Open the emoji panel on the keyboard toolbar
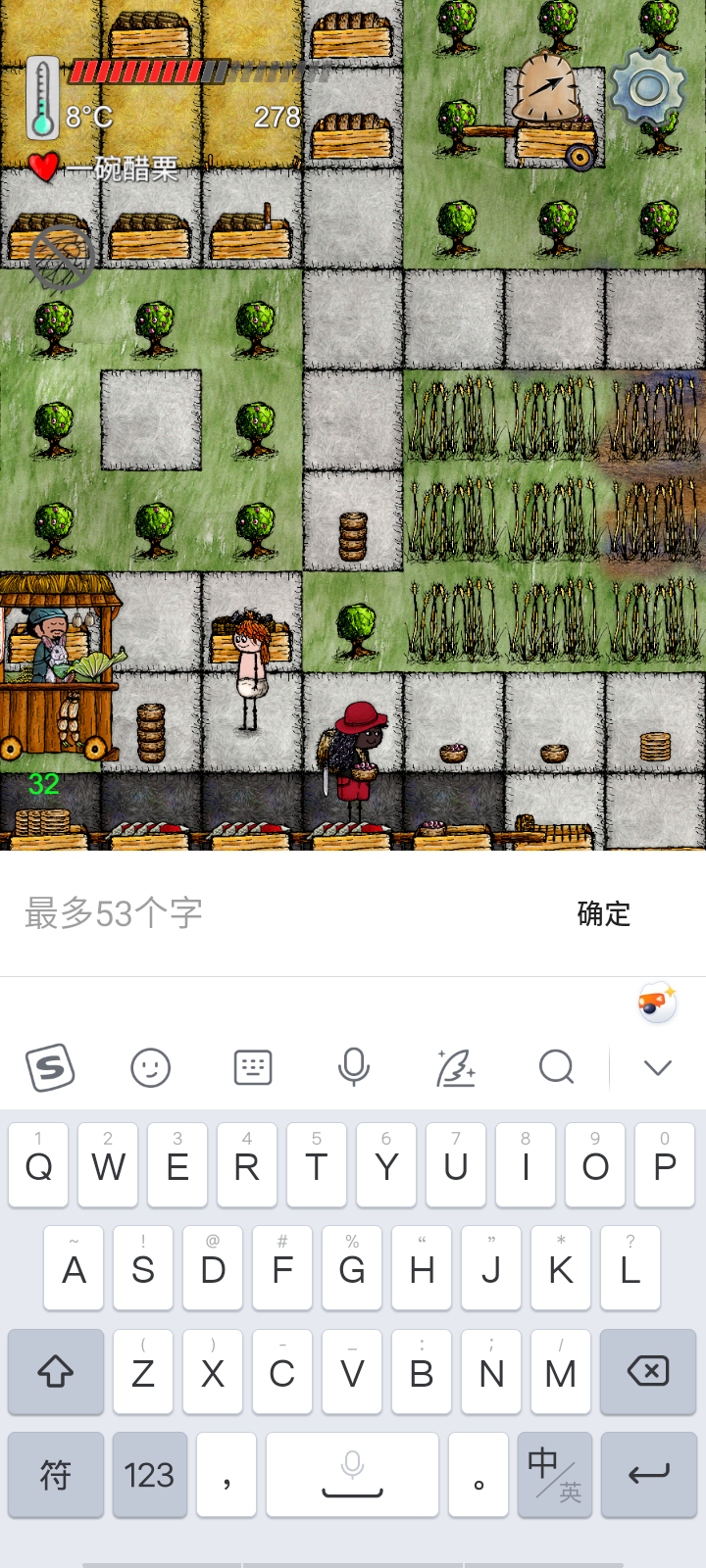This screenshot has height=1568, width=706. click(x=149, y=1067)
